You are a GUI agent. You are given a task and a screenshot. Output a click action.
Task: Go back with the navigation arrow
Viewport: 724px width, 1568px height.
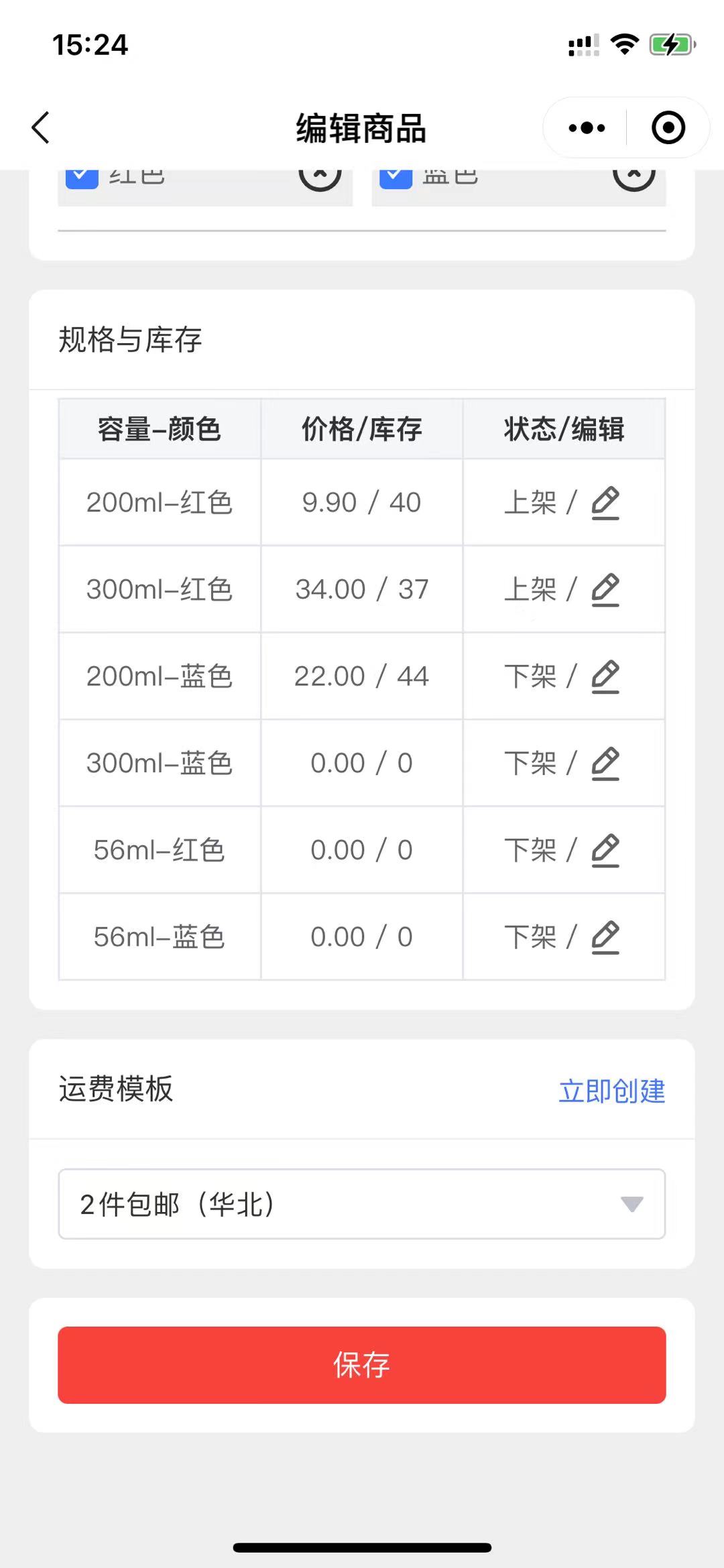(40, 127)
